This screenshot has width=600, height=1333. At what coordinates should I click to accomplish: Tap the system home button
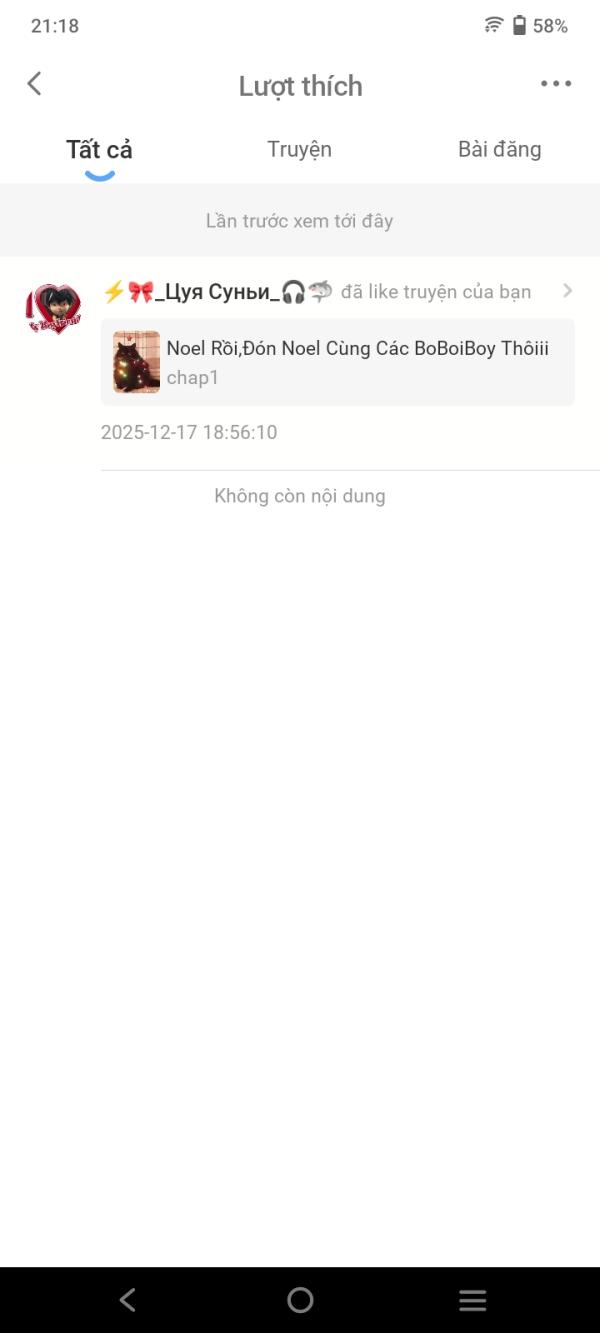point(300,1300)
